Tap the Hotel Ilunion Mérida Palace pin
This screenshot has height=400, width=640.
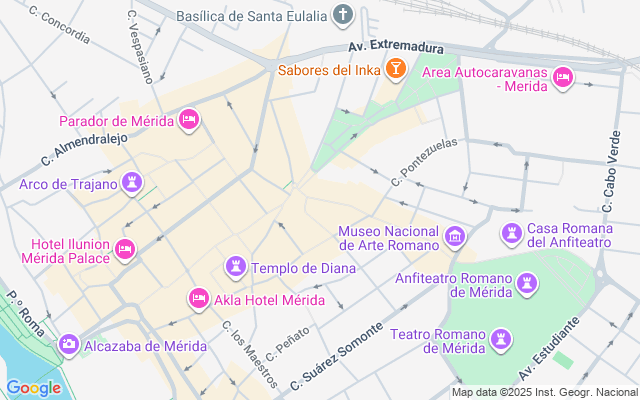125,248
